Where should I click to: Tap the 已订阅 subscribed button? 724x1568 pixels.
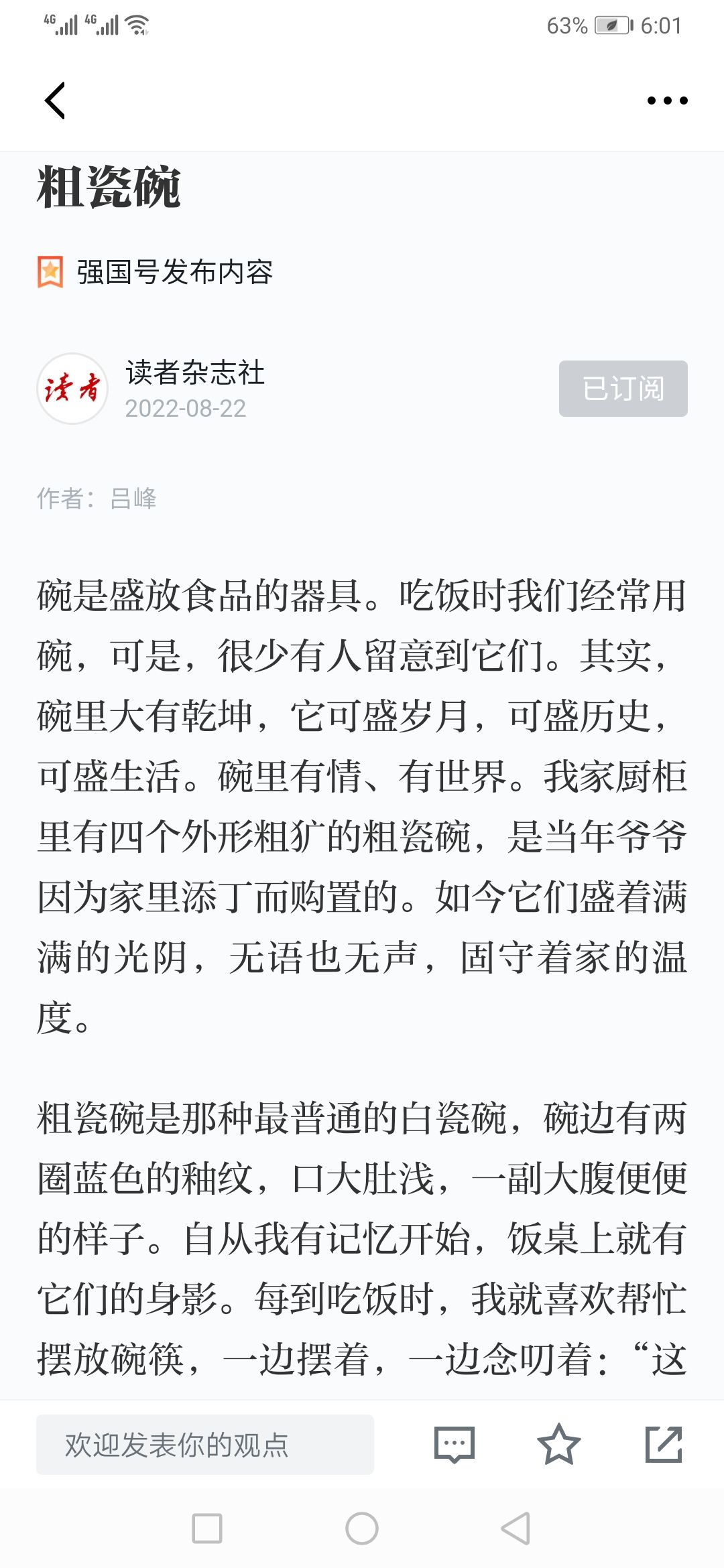tap(623, 389)
